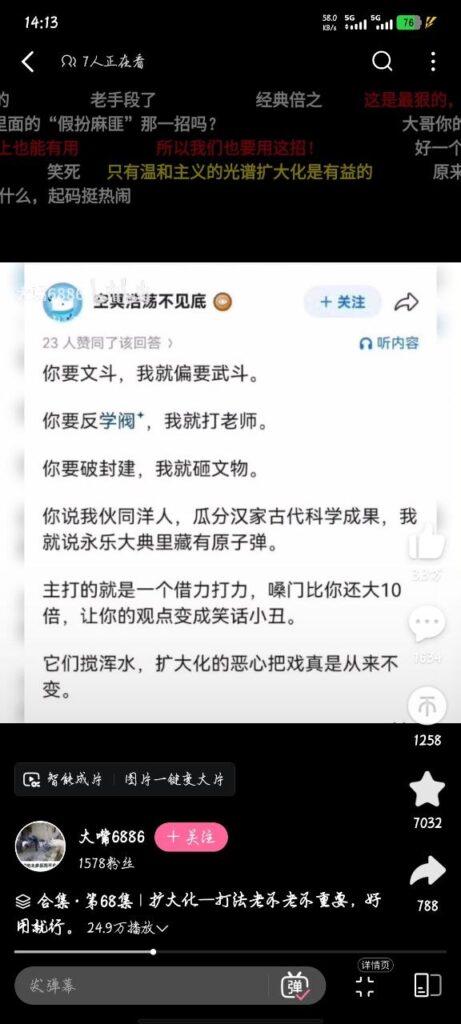Go back using the top-left arrow
The image size is (461, 1024).
click(x=27, y=62)
